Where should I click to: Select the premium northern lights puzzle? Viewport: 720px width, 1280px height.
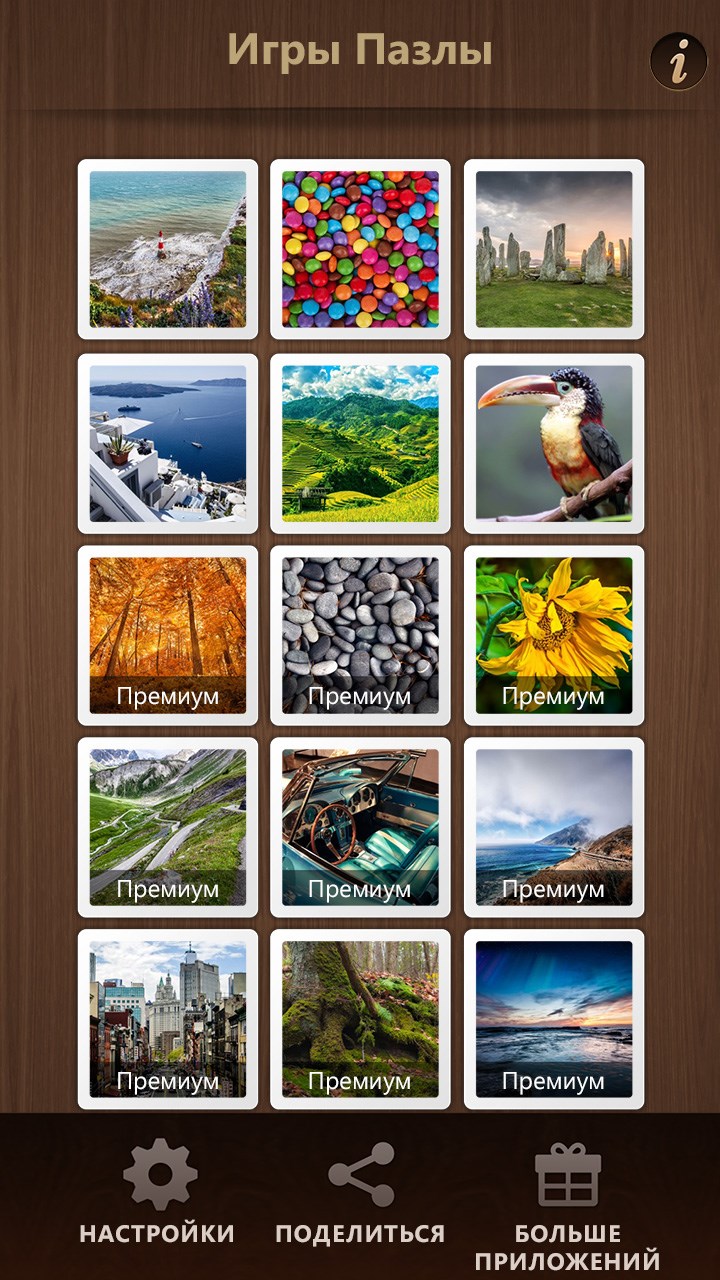[554, 1019]
